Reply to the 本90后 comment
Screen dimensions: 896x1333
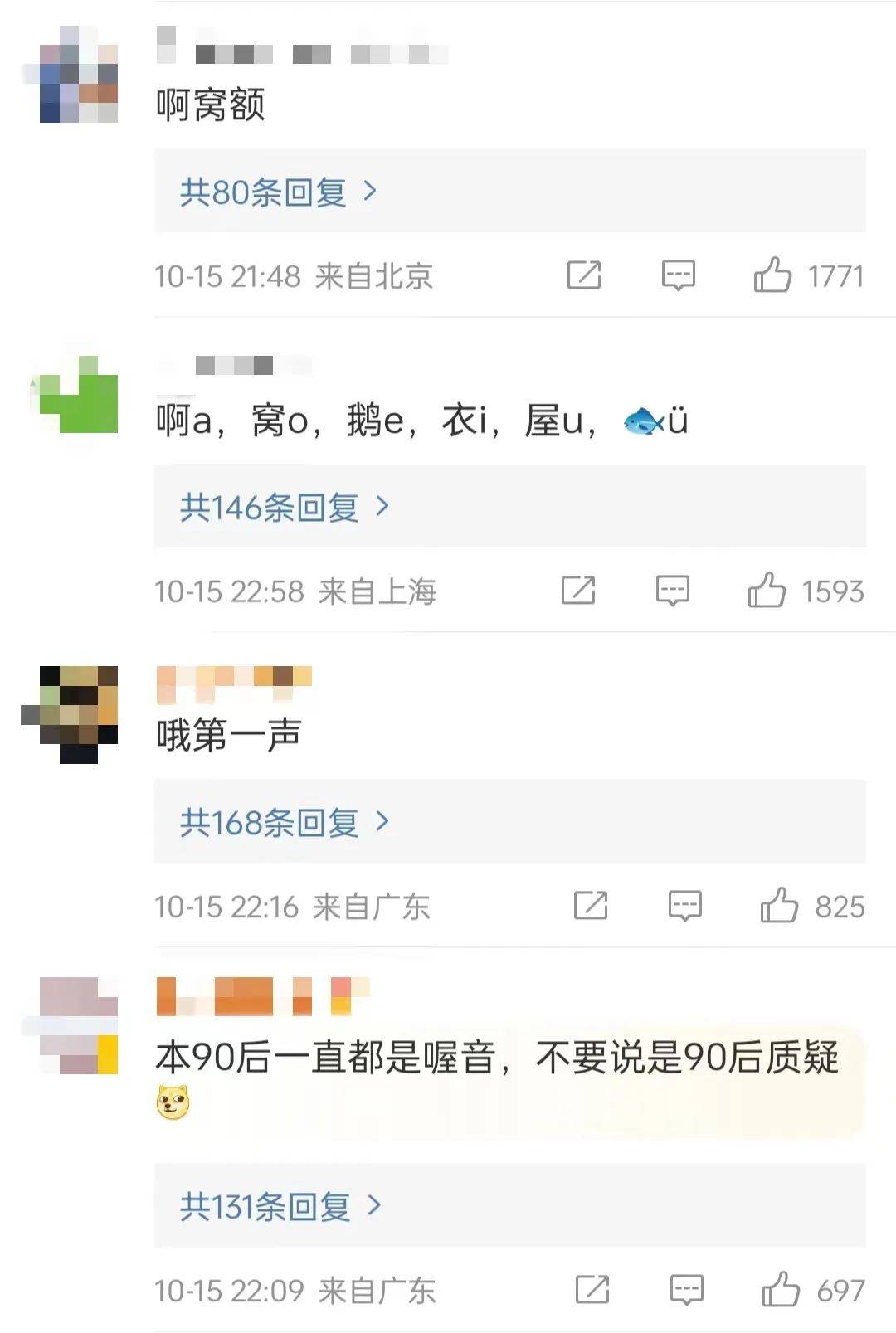[x=687, y=1290]
